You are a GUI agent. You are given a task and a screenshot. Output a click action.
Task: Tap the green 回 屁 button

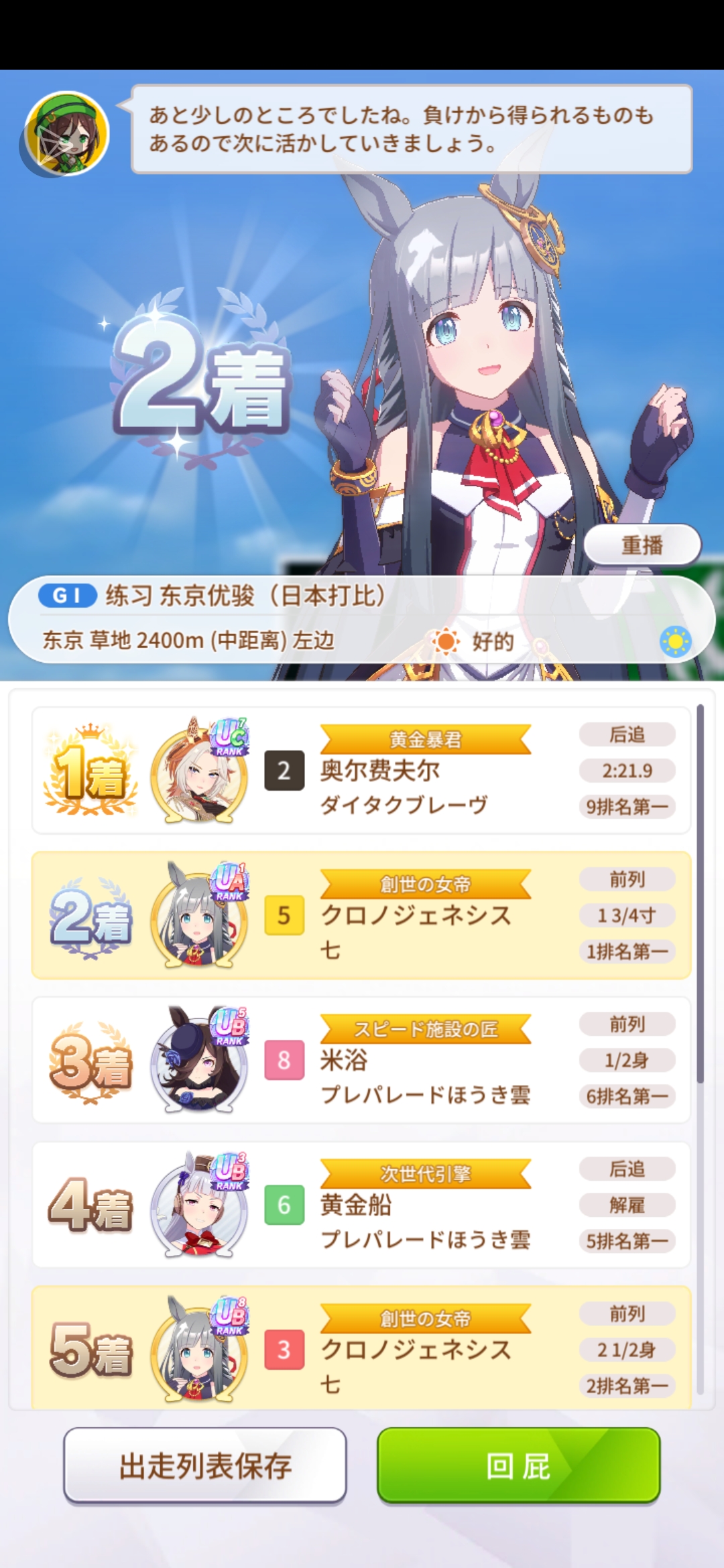click(x=518, y=1465)
